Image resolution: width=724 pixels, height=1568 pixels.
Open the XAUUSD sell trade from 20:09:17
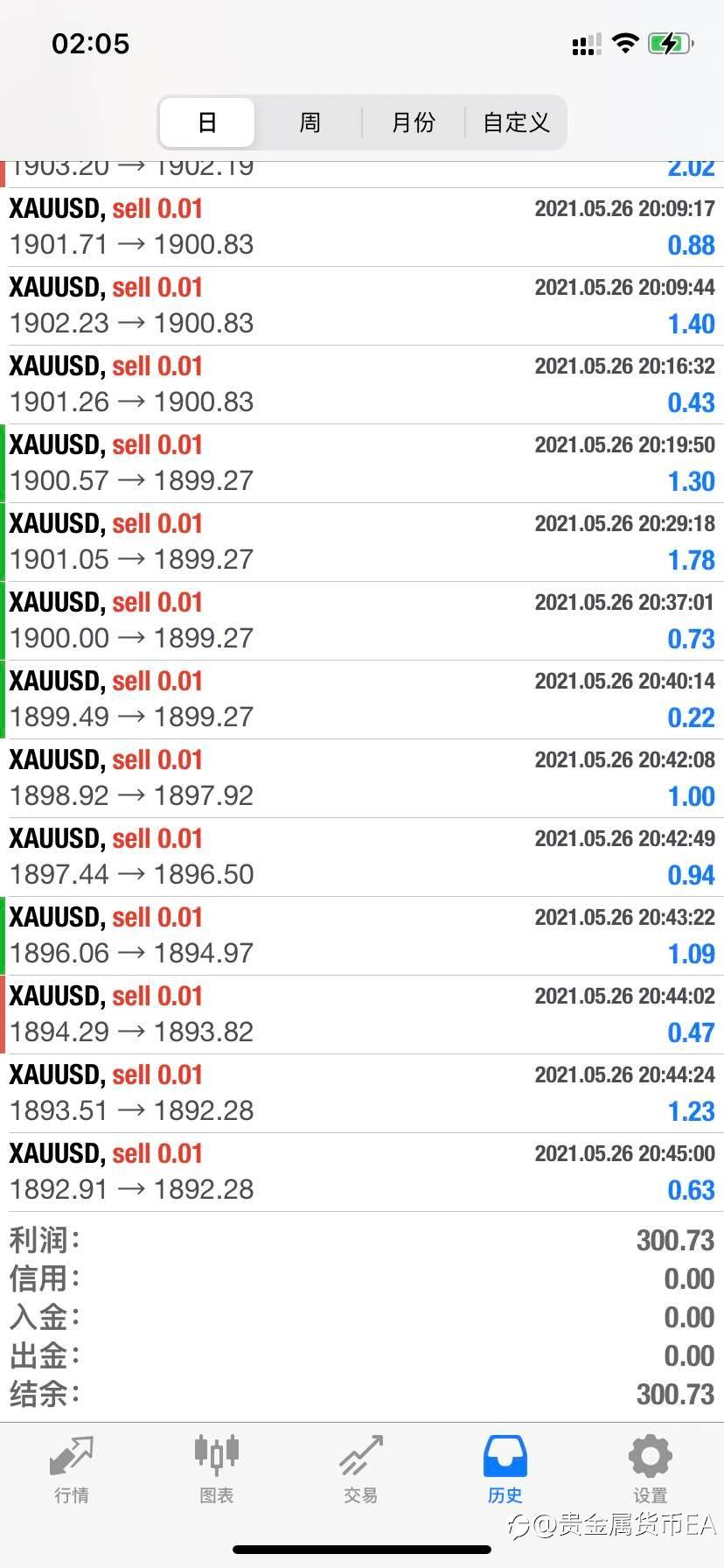[x=362, y=227]
